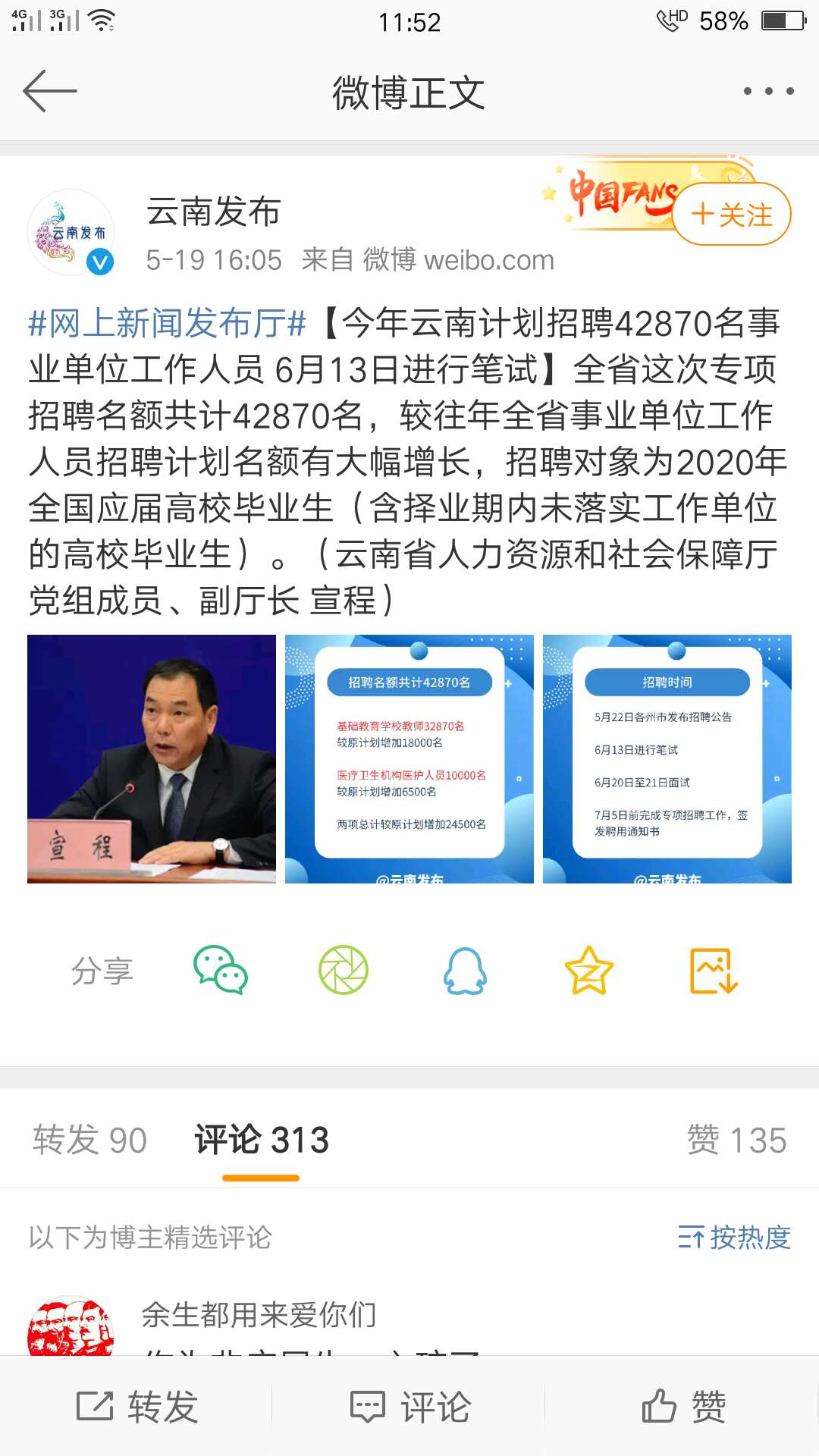Viewport: 819px width, 1456px height.
Task: Go back using the arrow icon
Action: [50, 91]
